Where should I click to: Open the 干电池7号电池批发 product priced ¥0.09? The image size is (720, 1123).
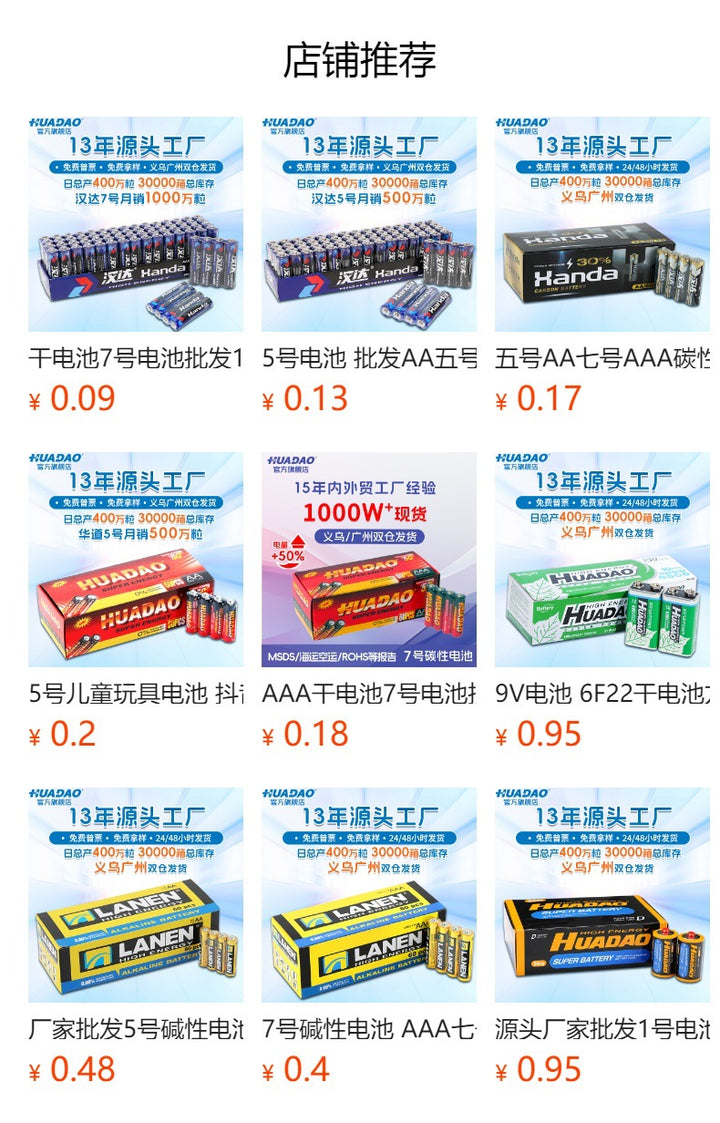(135, 225)
